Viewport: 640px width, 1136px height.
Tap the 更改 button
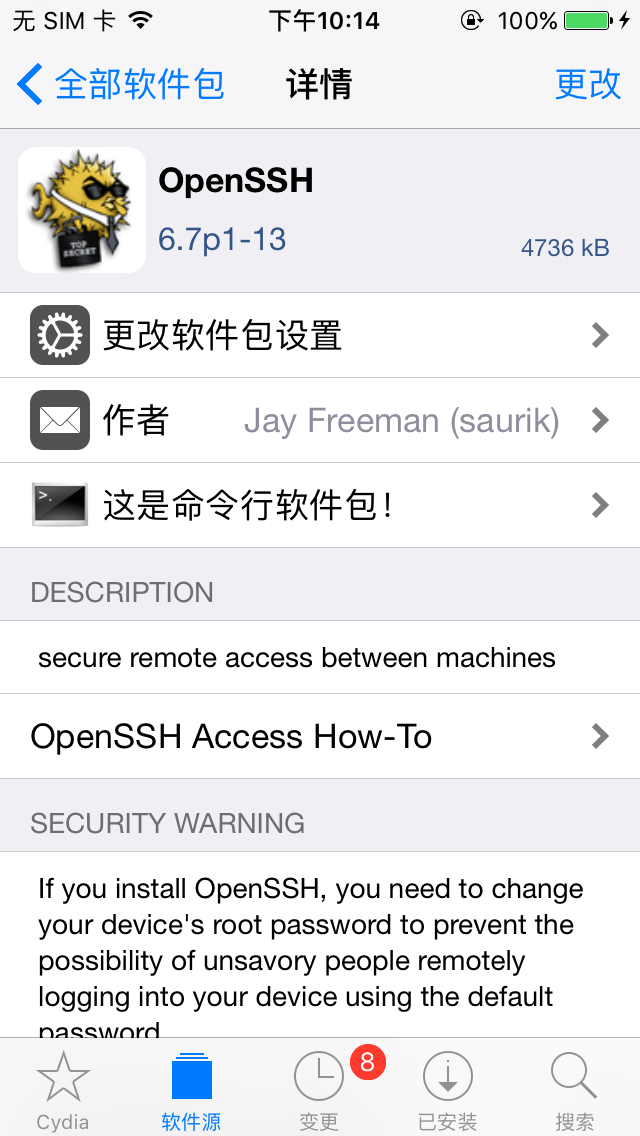click(588, 85)
